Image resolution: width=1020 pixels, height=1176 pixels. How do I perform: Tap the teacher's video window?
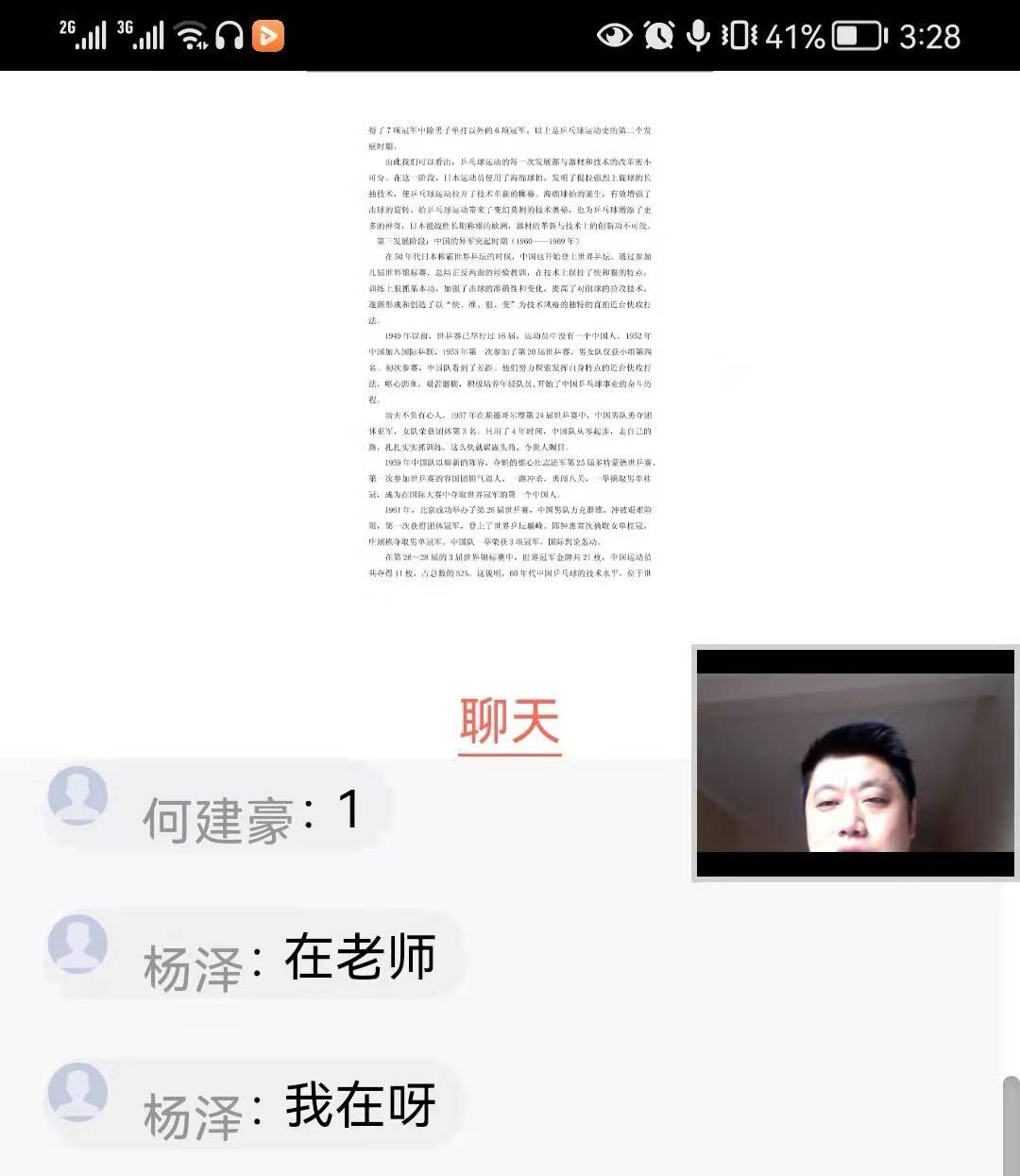(855, 763)
